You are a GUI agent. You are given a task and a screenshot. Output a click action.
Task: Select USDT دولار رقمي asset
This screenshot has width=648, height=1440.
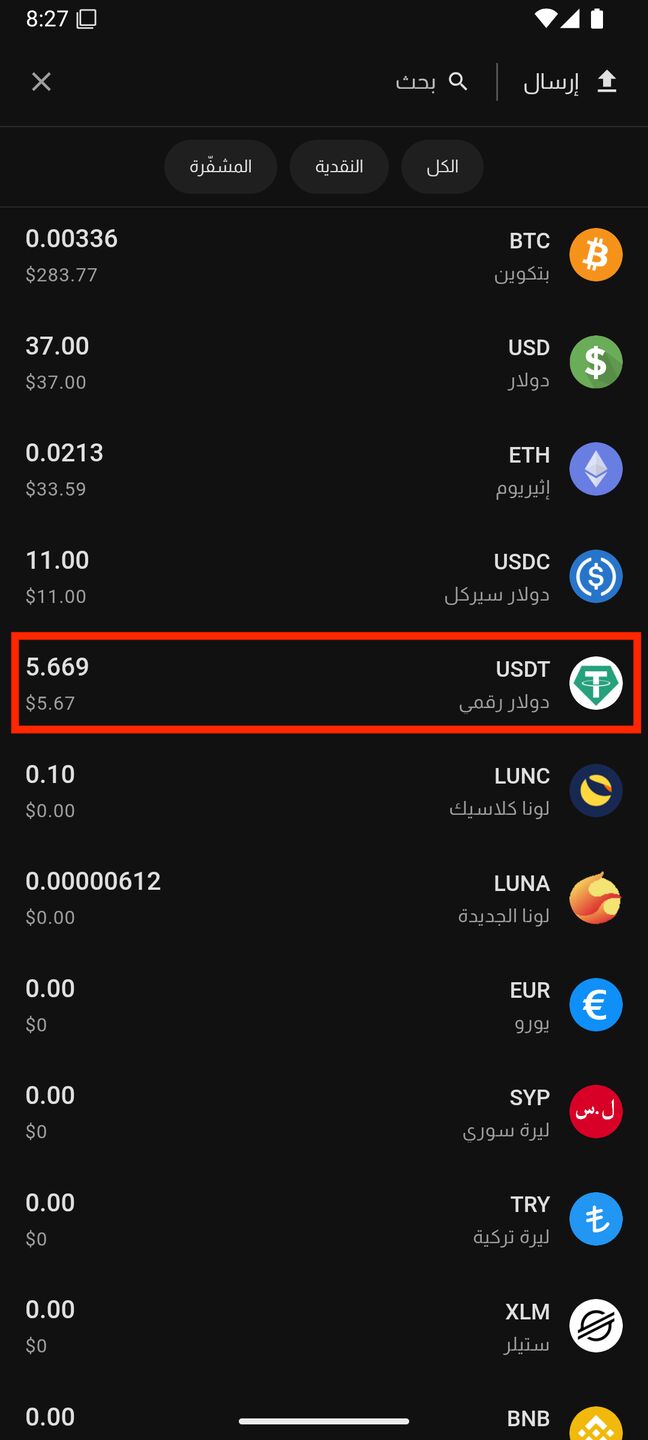point(324,683)
